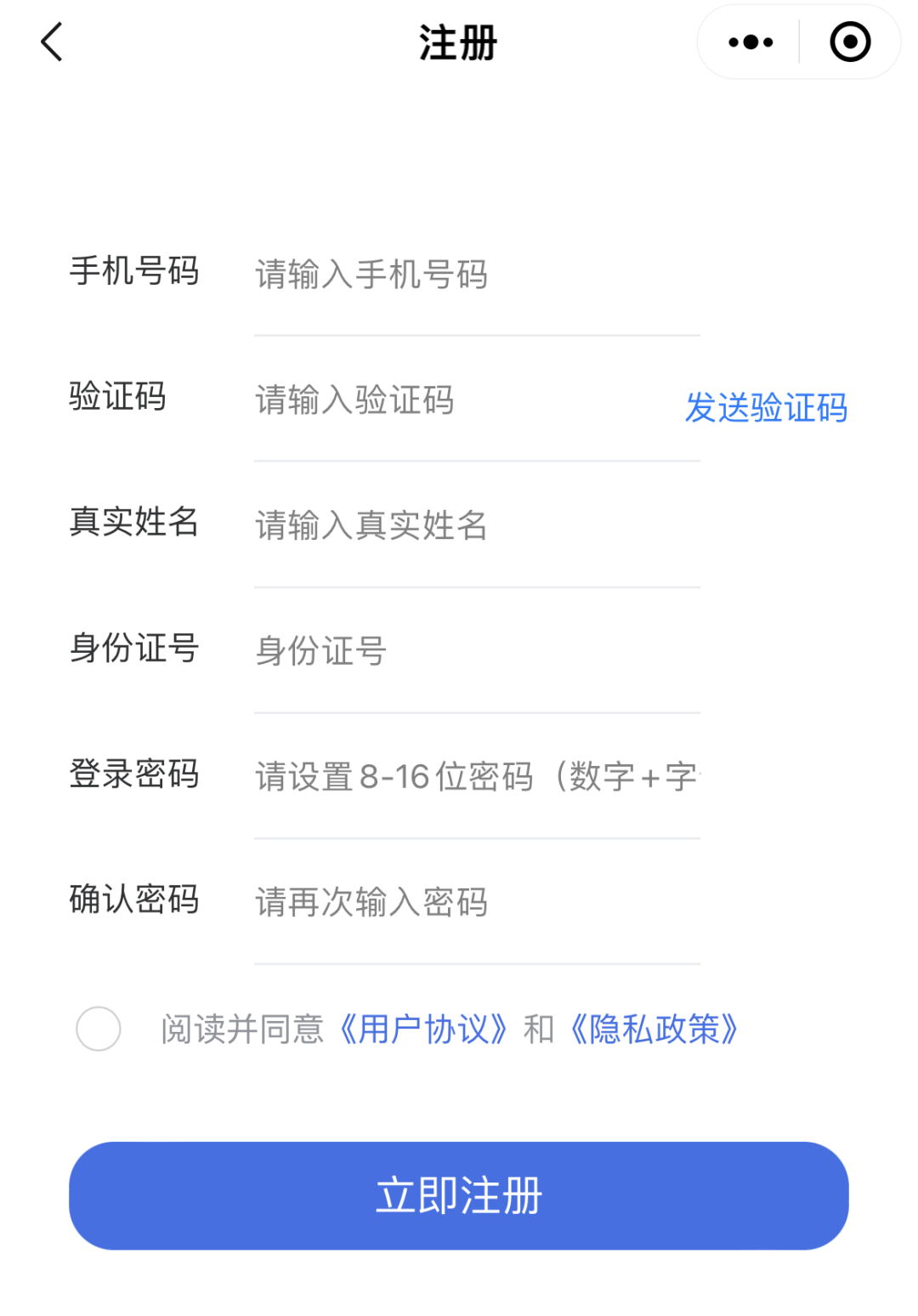Submit with the 立即注册 button

tap(459, 1195)
